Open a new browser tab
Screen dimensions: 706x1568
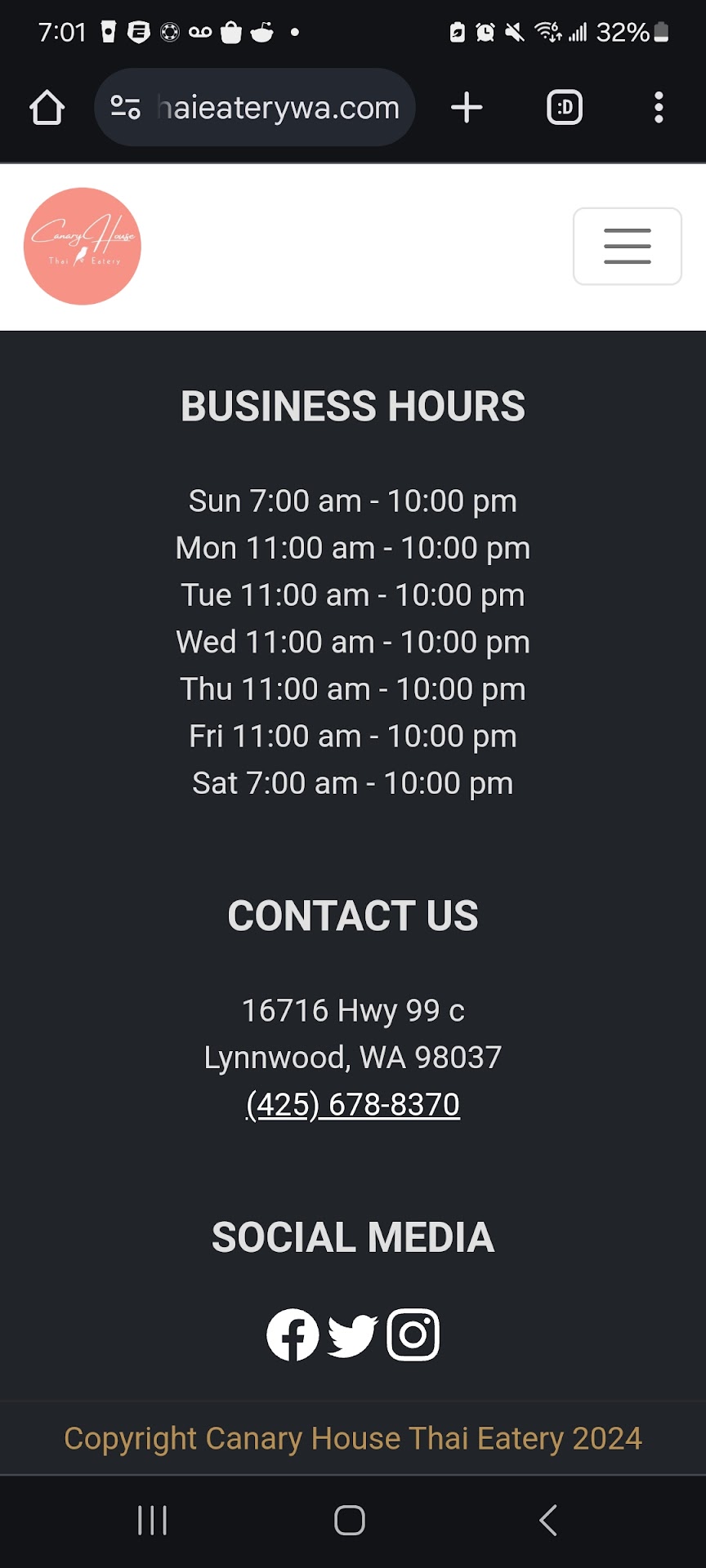coord(467,107)
